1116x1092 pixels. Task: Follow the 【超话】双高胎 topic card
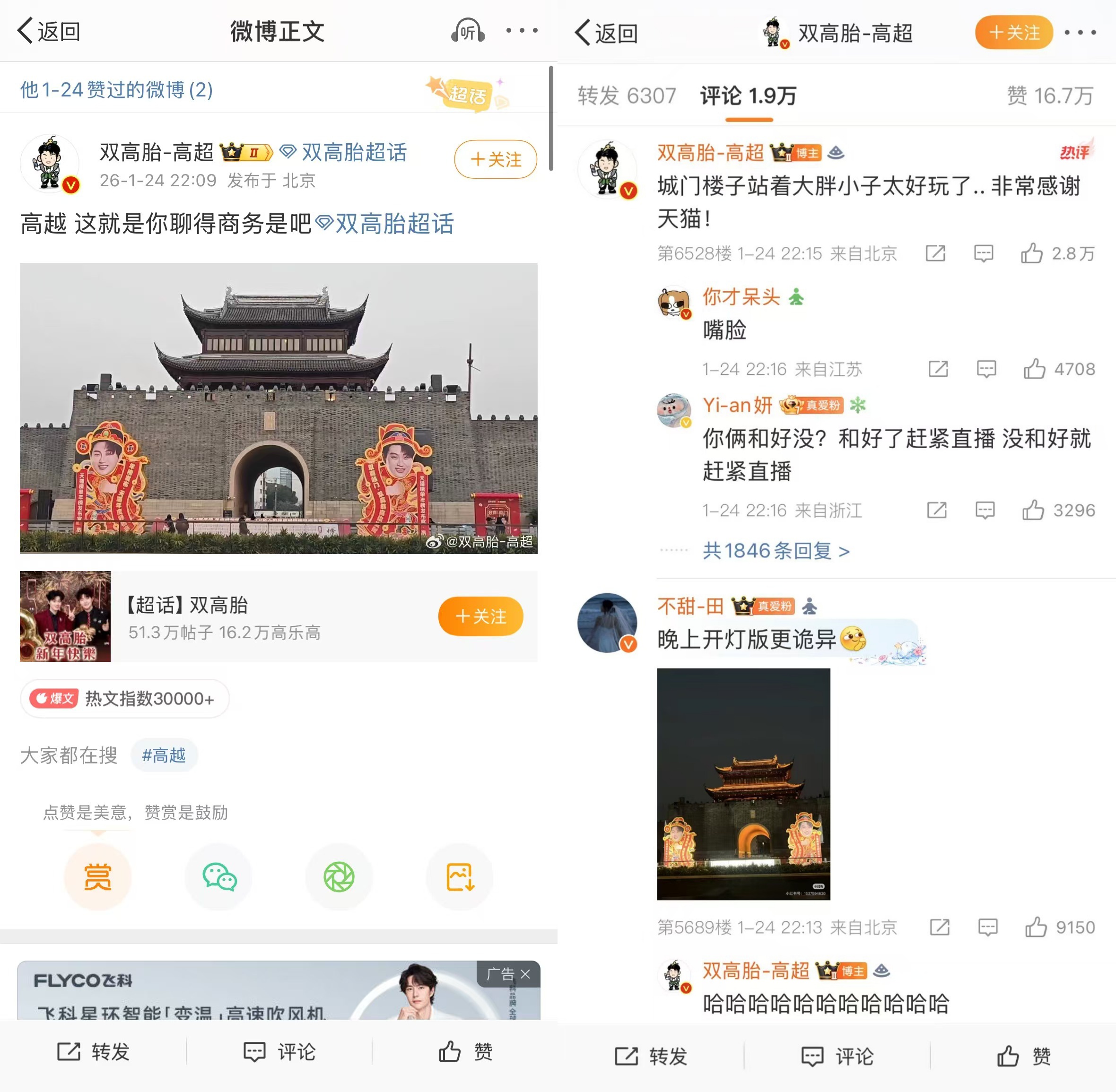pos(480,616)
